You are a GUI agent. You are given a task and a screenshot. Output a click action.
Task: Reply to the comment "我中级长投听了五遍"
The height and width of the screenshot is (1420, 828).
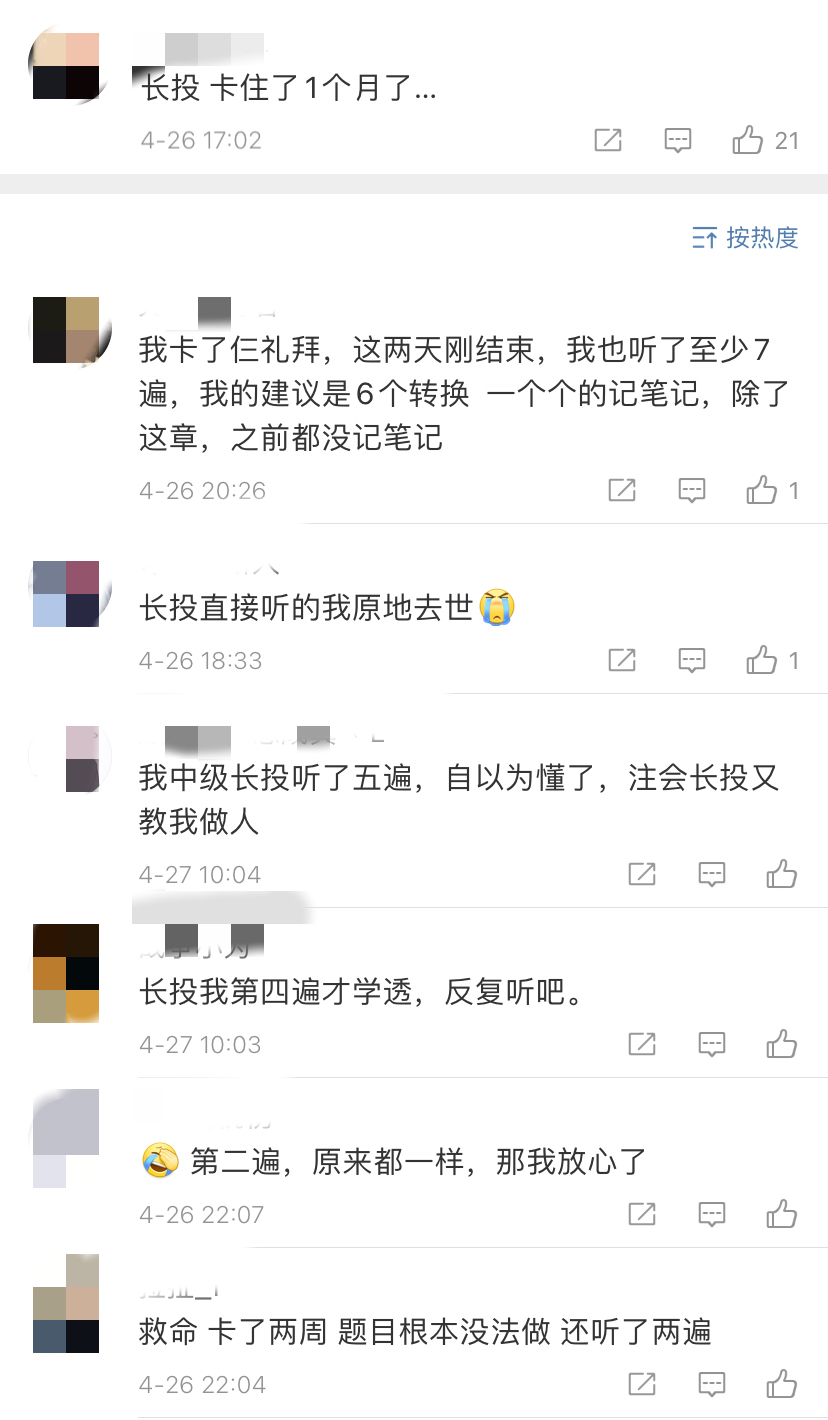point(712,874)
